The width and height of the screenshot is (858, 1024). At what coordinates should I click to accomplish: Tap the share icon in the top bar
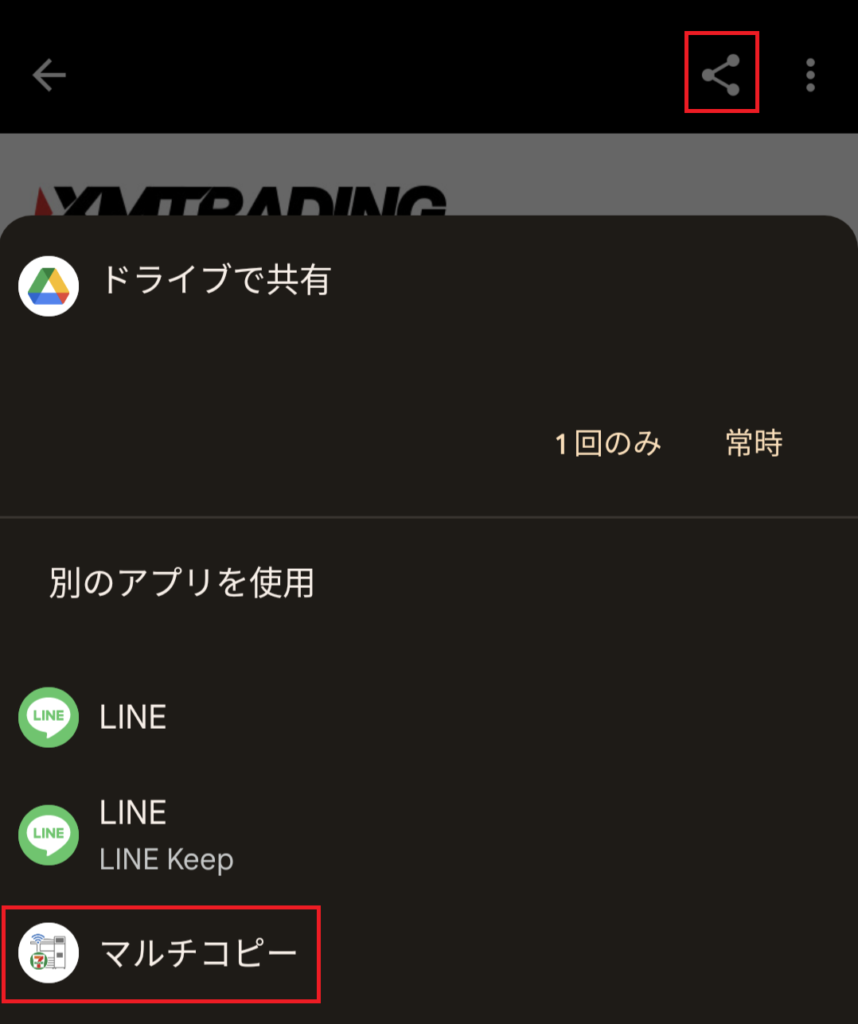tap(720, 74)
